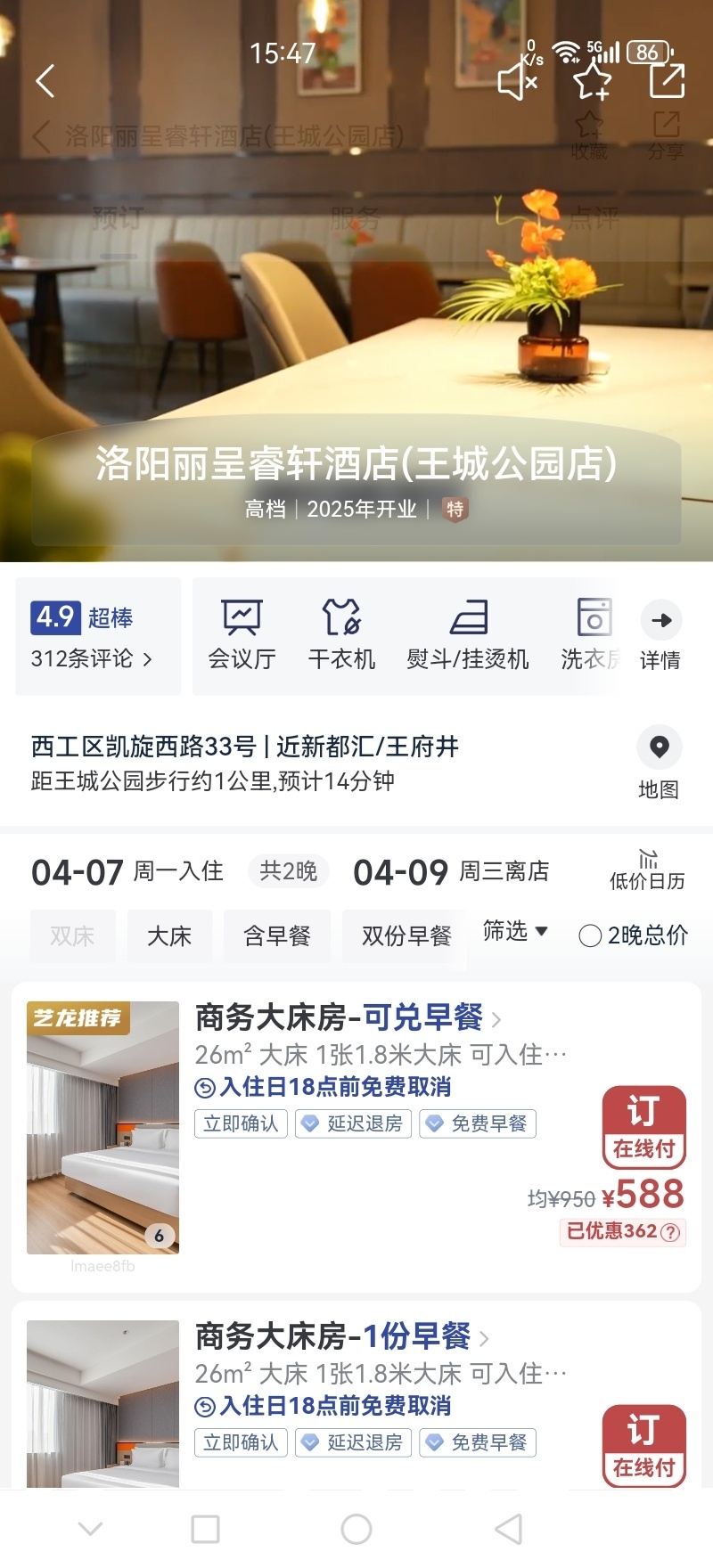Tap the system home button
The width and height of the screenshot is (713, 1568).
click(356, 1530)
